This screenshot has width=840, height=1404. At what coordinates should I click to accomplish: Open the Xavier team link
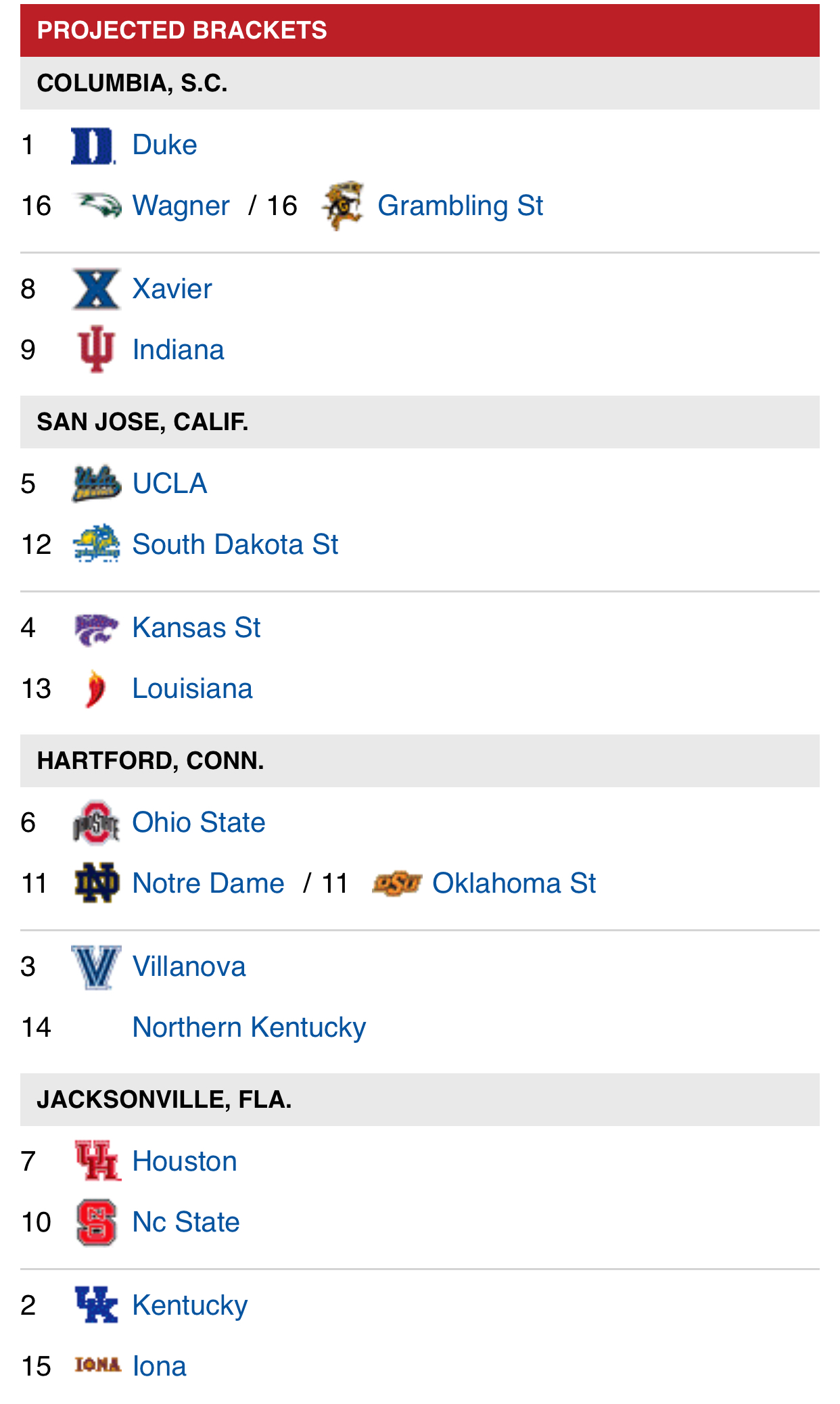[x=172, y=289]
